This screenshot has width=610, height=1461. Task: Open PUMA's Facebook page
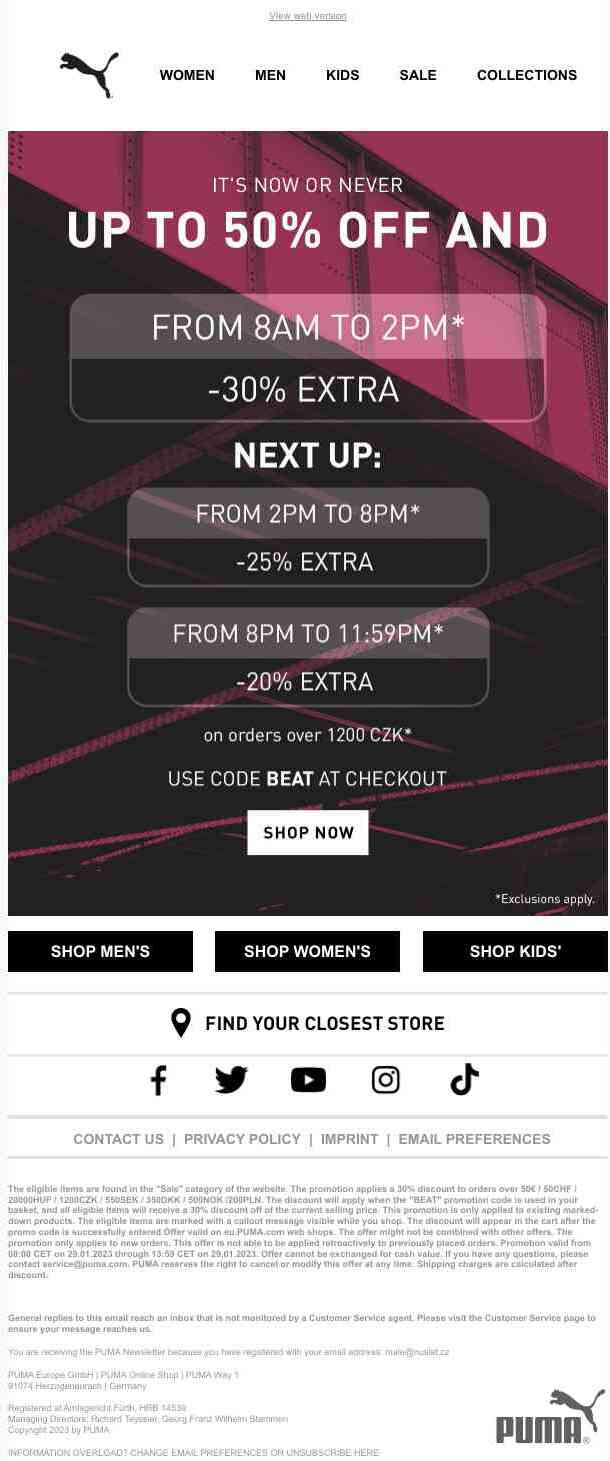[158, 1080]
